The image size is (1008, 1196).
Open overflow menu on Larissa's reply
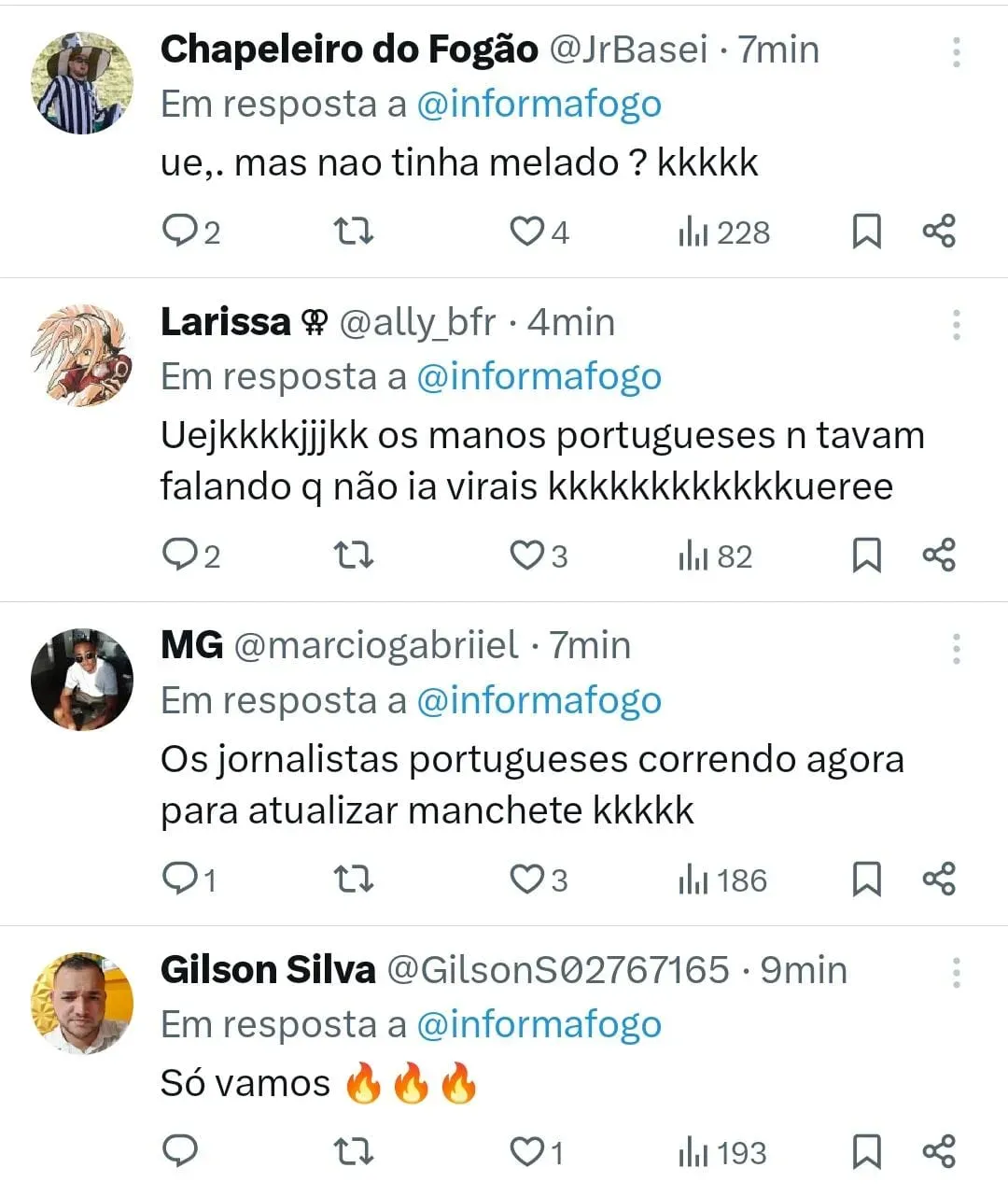point(956,324)
